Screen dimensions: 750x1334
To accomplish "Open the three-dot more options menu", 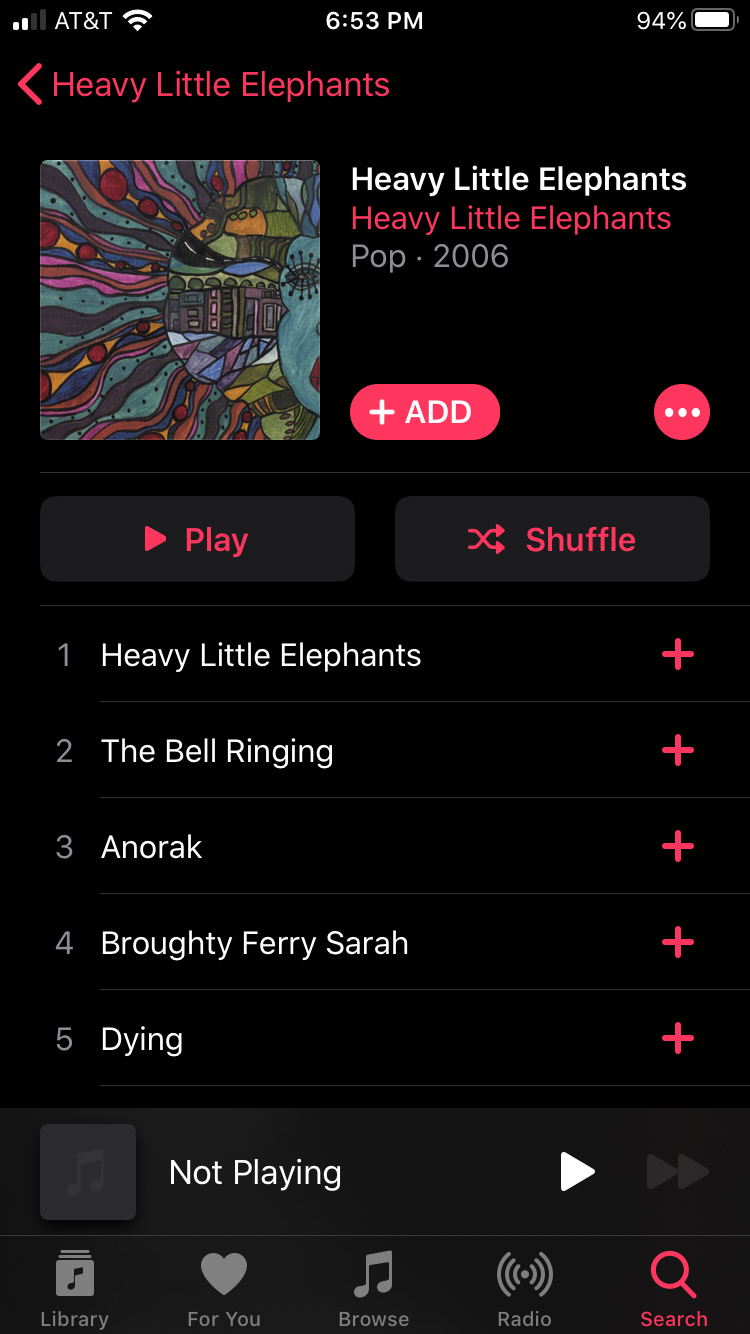I will click(x=681, y=412).
